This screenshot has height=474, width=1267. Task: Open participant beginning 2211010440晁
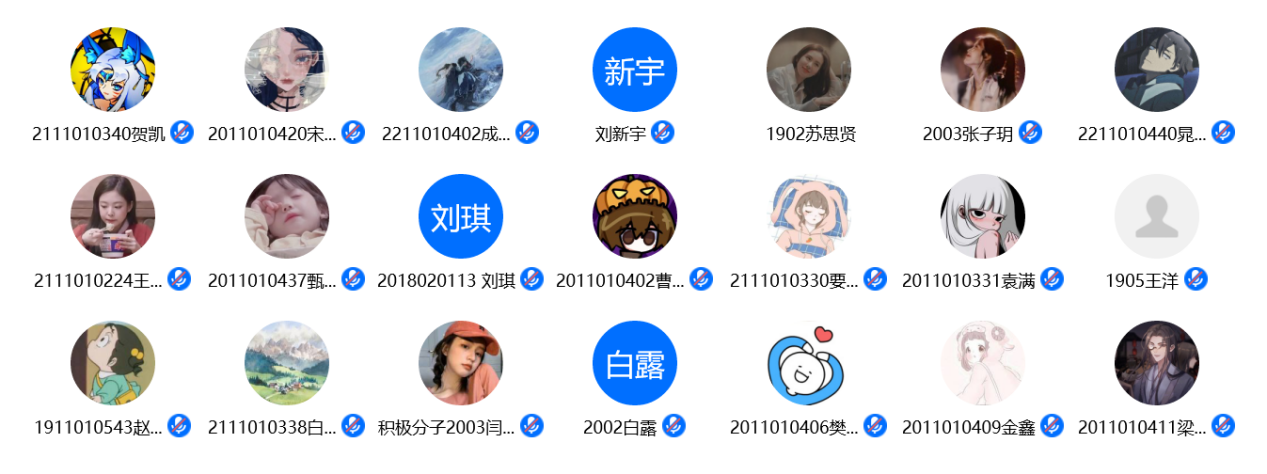click(x=1156, y=70)
